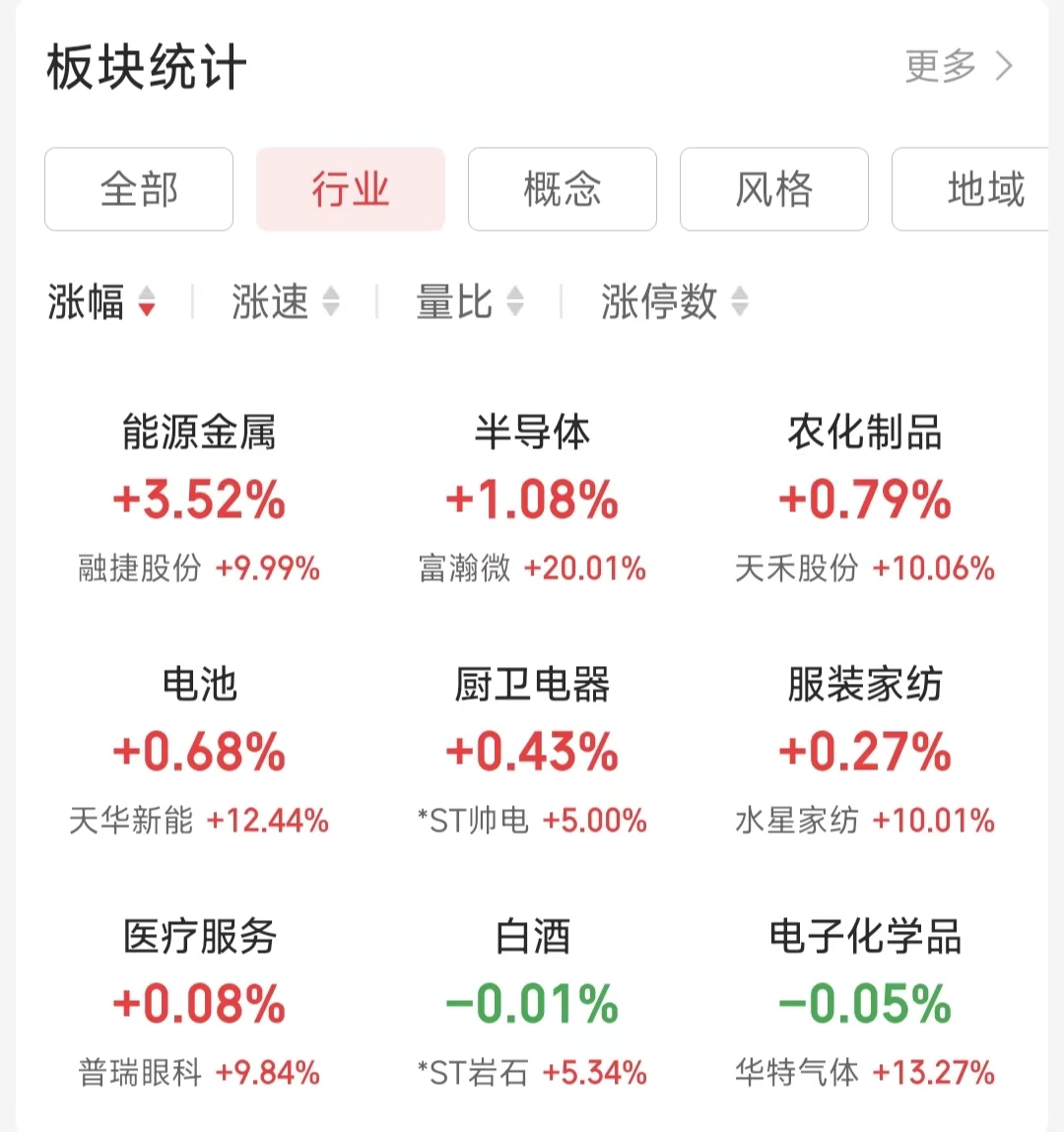Open the 厨卫电器 sector
1064x1132 pixels.
tap(532, 751)
